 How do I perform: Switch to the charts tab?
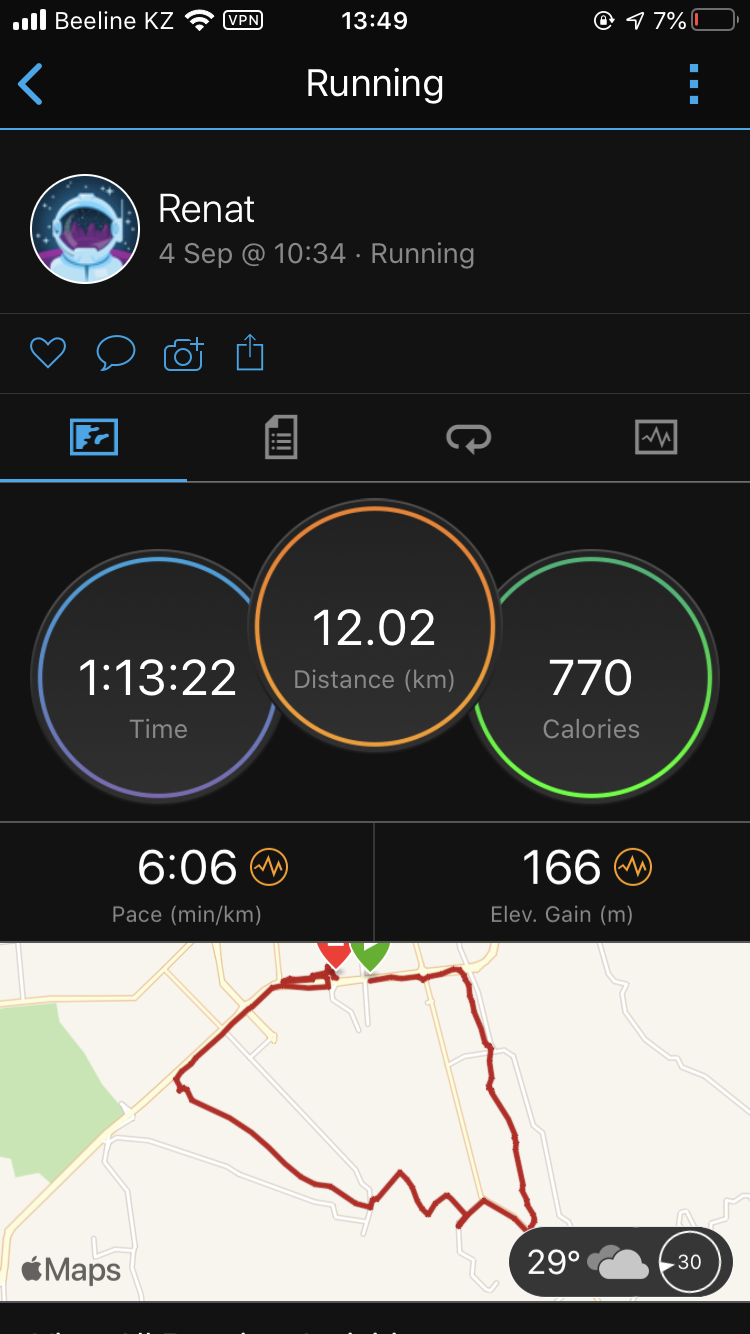pyautogui.click(x=656, y=438)
